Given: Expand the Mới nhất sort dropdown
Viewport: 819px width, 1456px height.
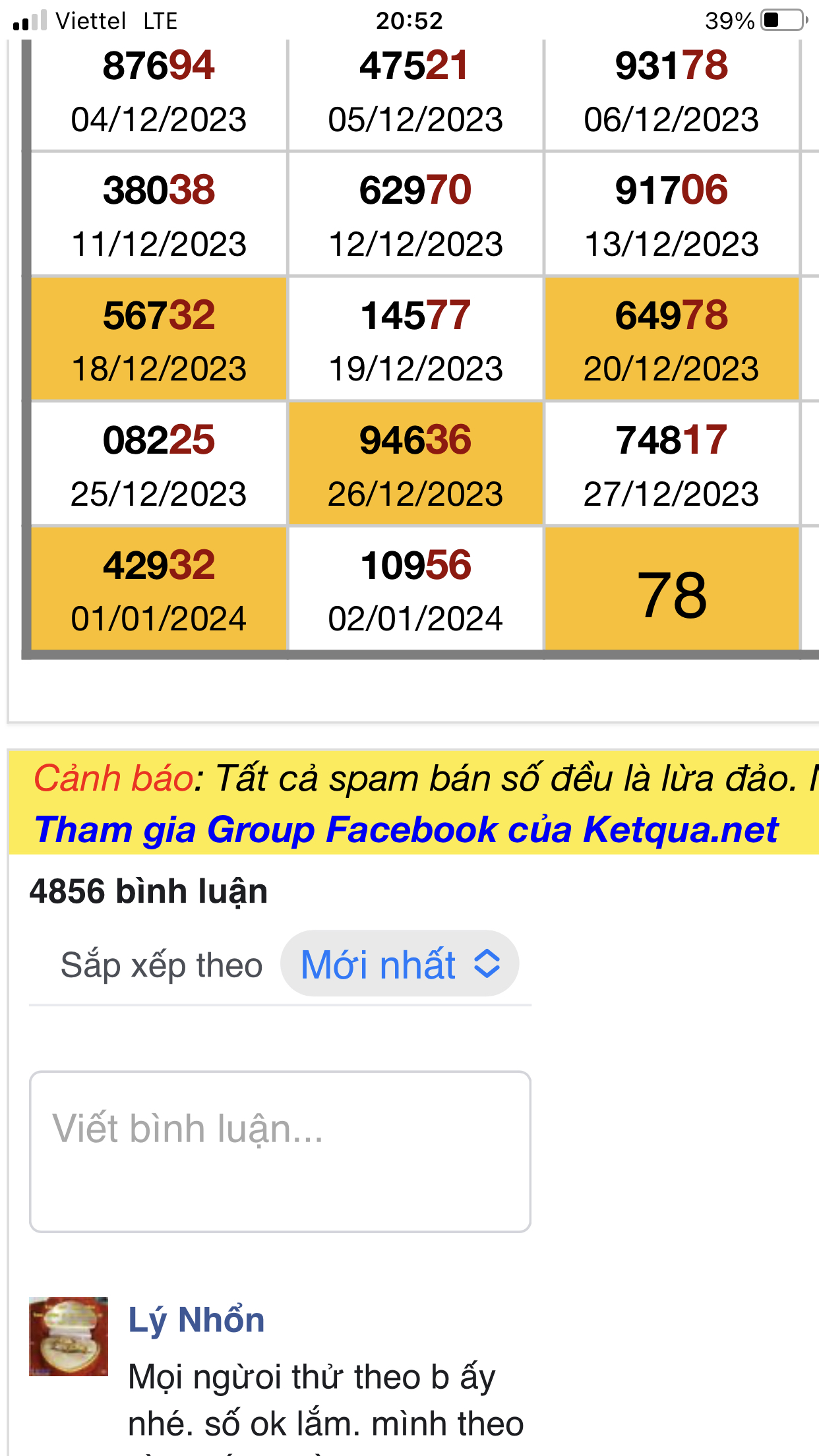Looking at the screenshot, I should 400,965.
